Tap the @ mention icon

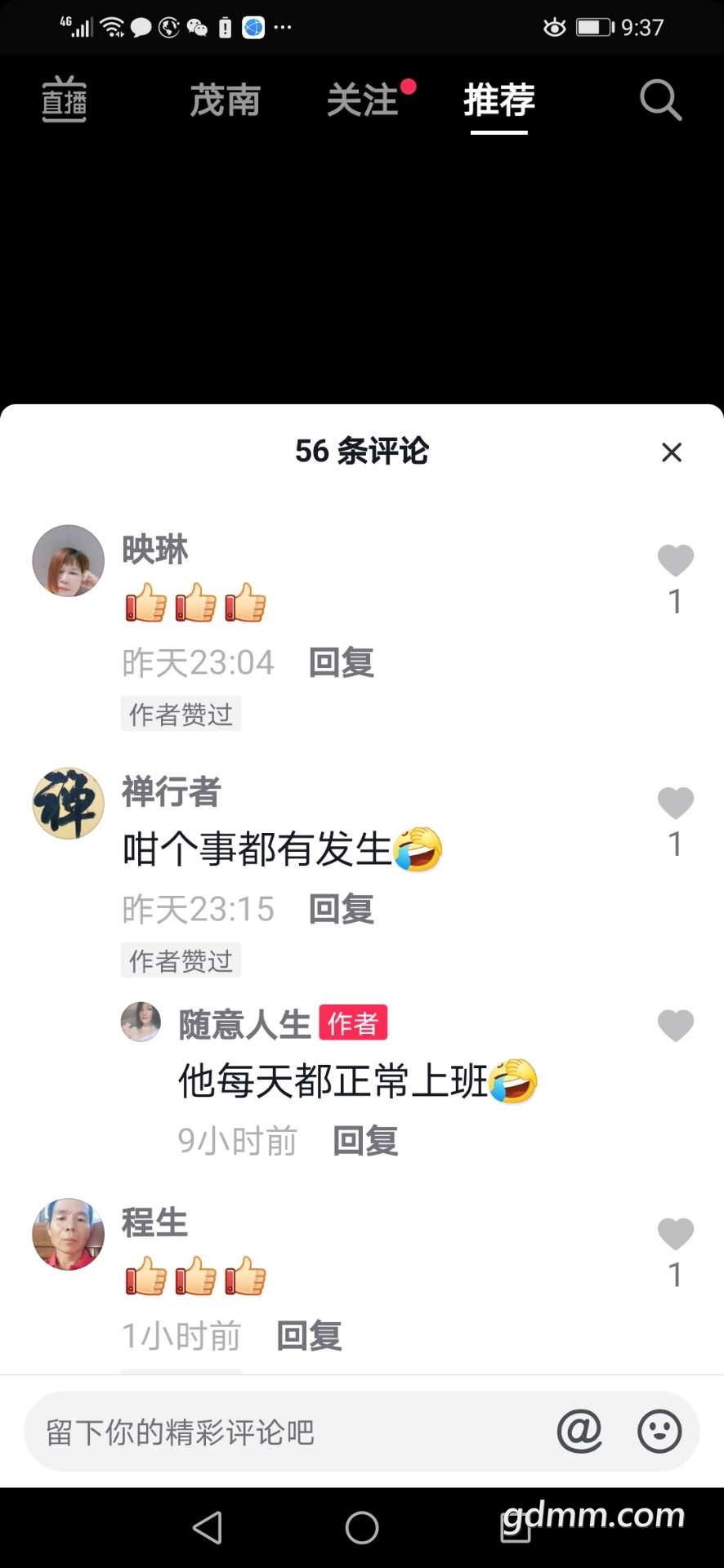pyautogui.click(x=579, y=1432)
